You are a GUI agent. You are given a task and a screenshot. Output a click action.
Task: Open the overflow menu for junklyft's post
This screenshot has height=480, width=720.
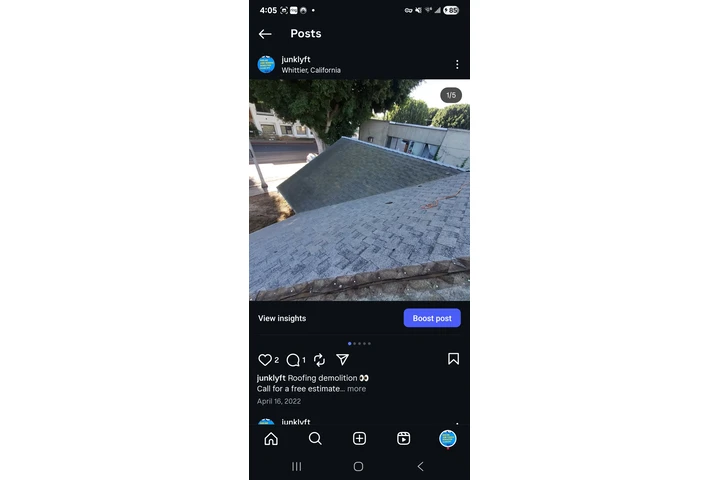click(x=457, y=65)
